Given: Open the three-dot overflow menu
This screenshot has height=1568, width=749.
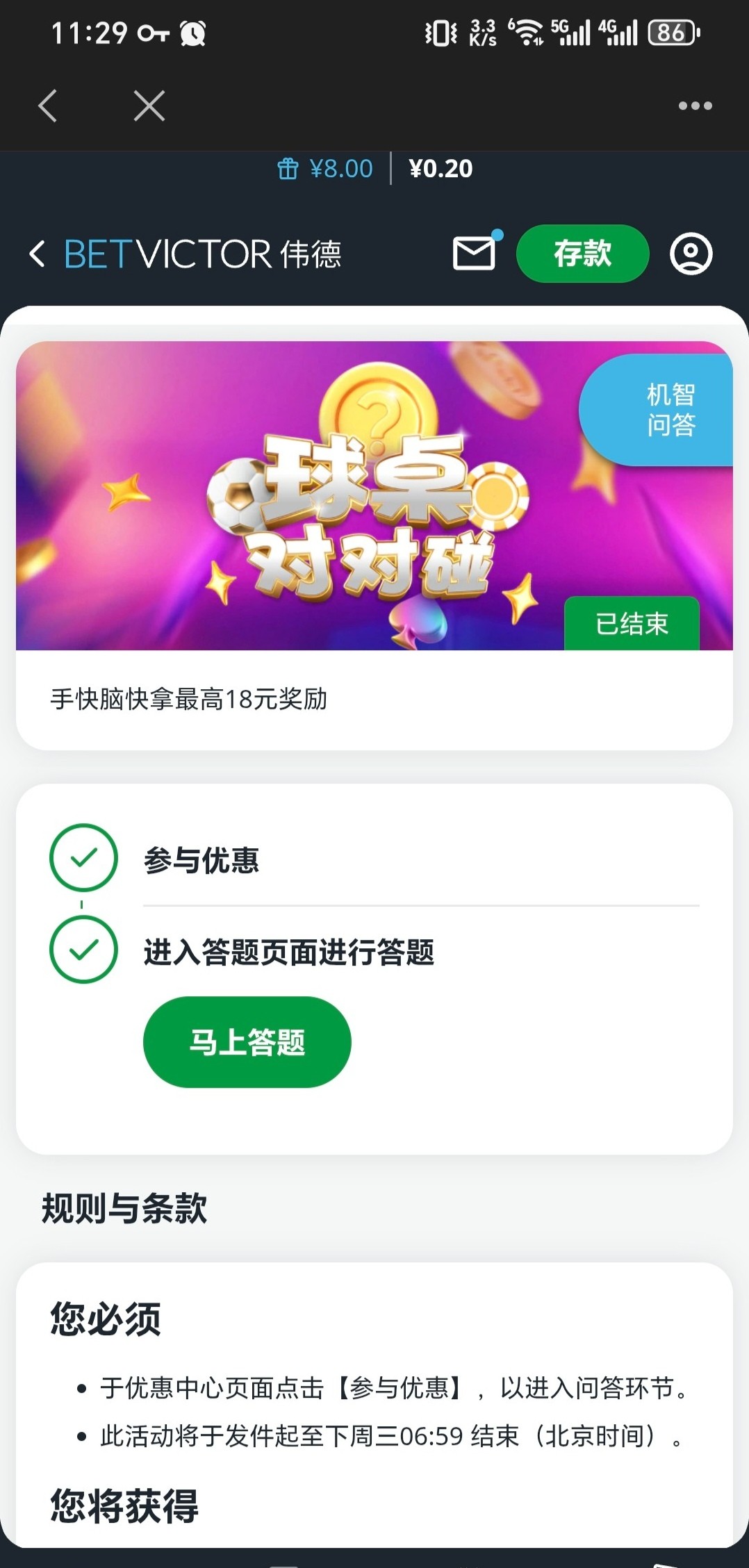Looking at the screenshot, I should pyautogui.click(x=695, y=106).
